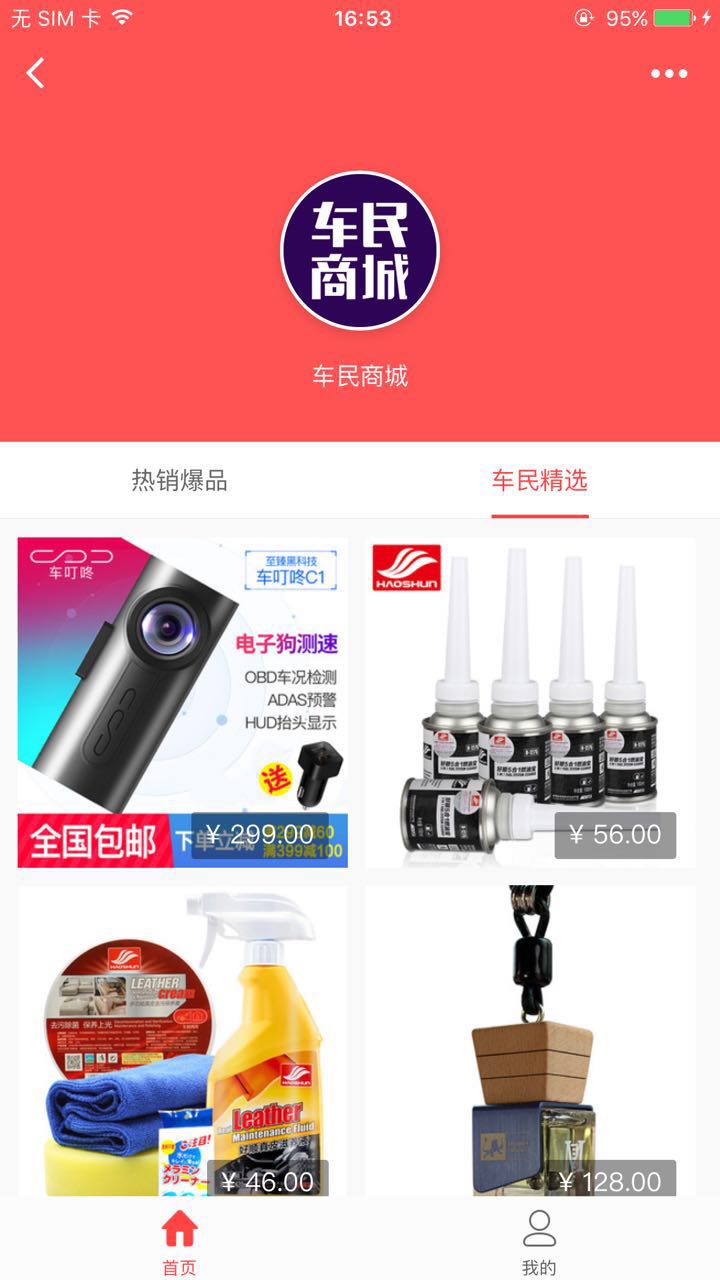Open the three-dot overflow menu
The height and width of the screenshot is (1280, 720).
[x=669, y=73]
